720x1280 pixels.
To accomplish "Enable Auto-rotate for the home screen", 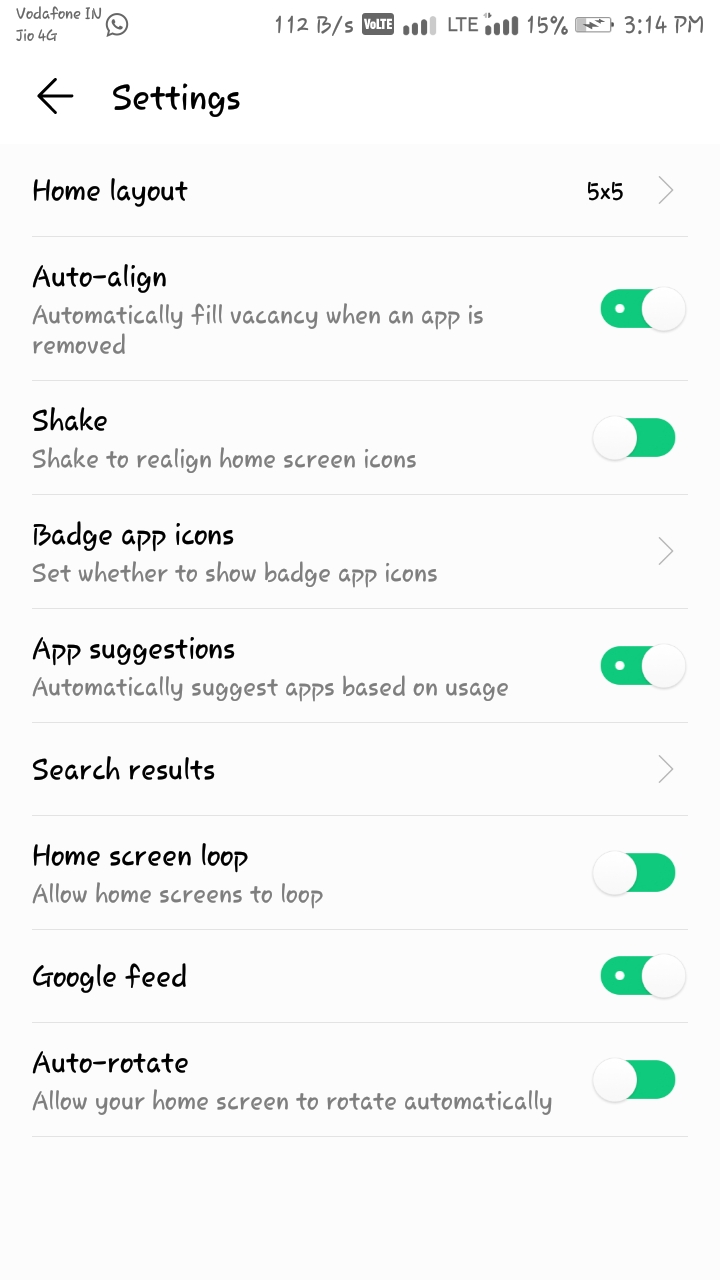I will coord(634,1080).
